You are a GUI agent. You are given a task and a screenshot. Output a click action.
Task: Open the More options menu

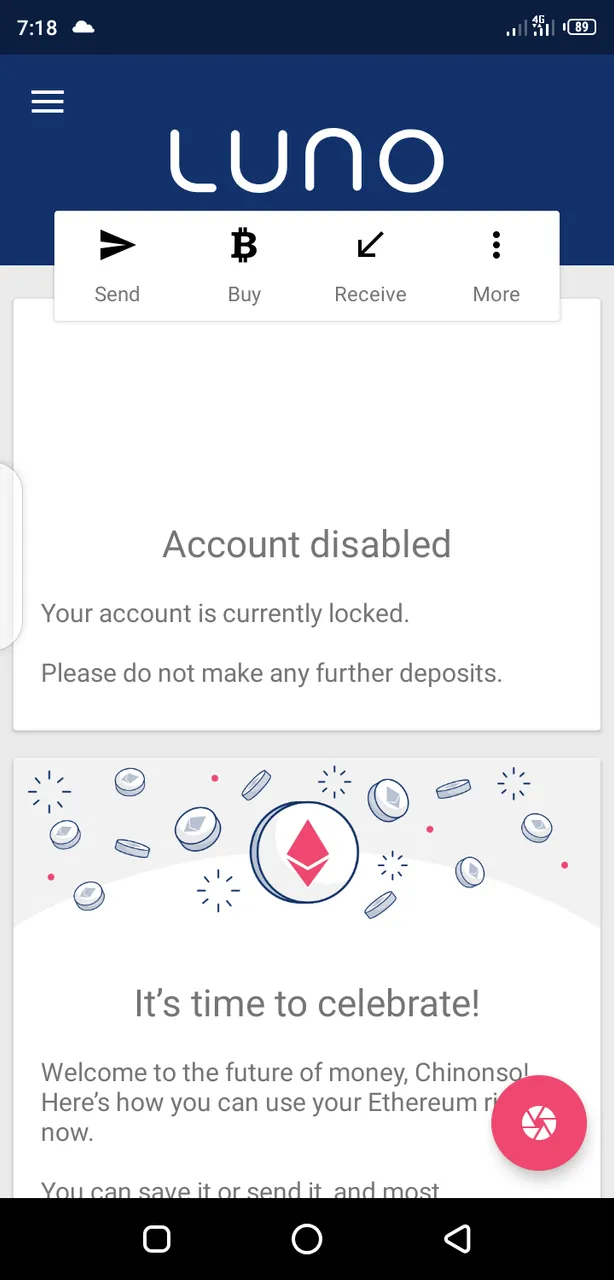tap(496, 266)
